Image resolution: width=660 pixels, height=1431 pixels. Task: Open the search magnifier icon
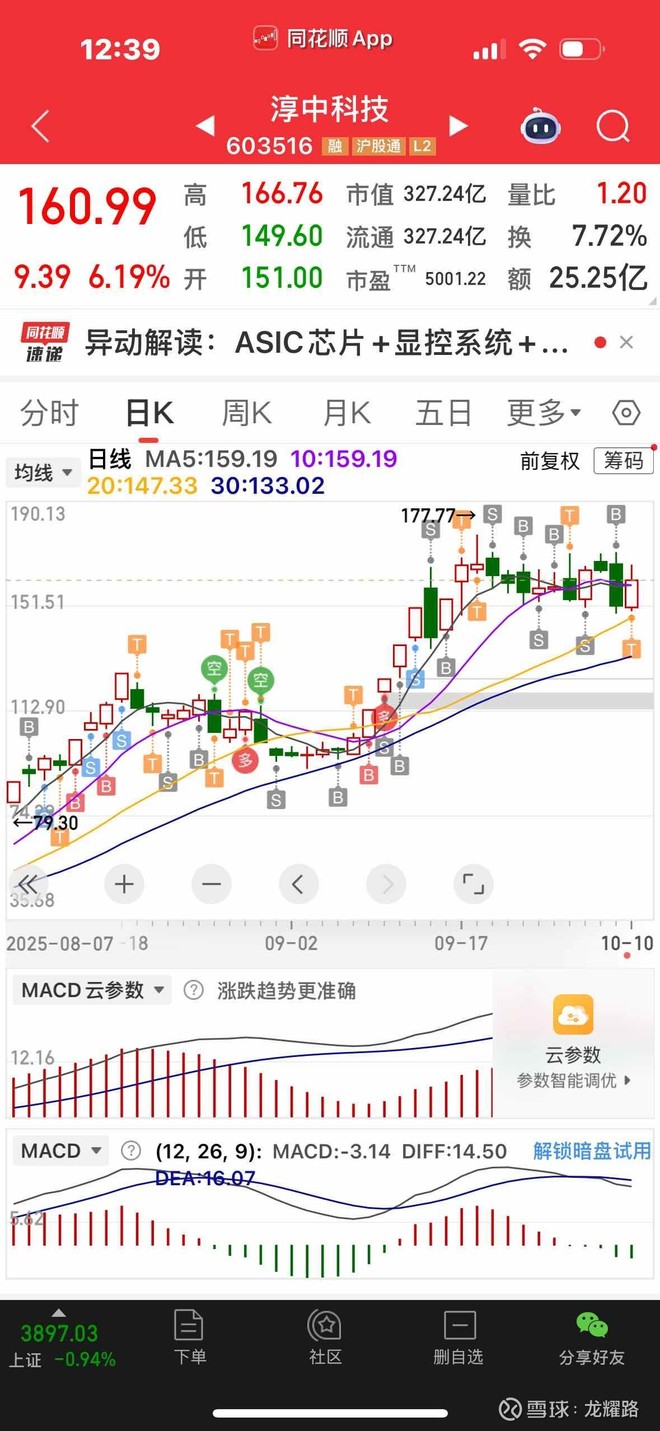tap(613, 127)
